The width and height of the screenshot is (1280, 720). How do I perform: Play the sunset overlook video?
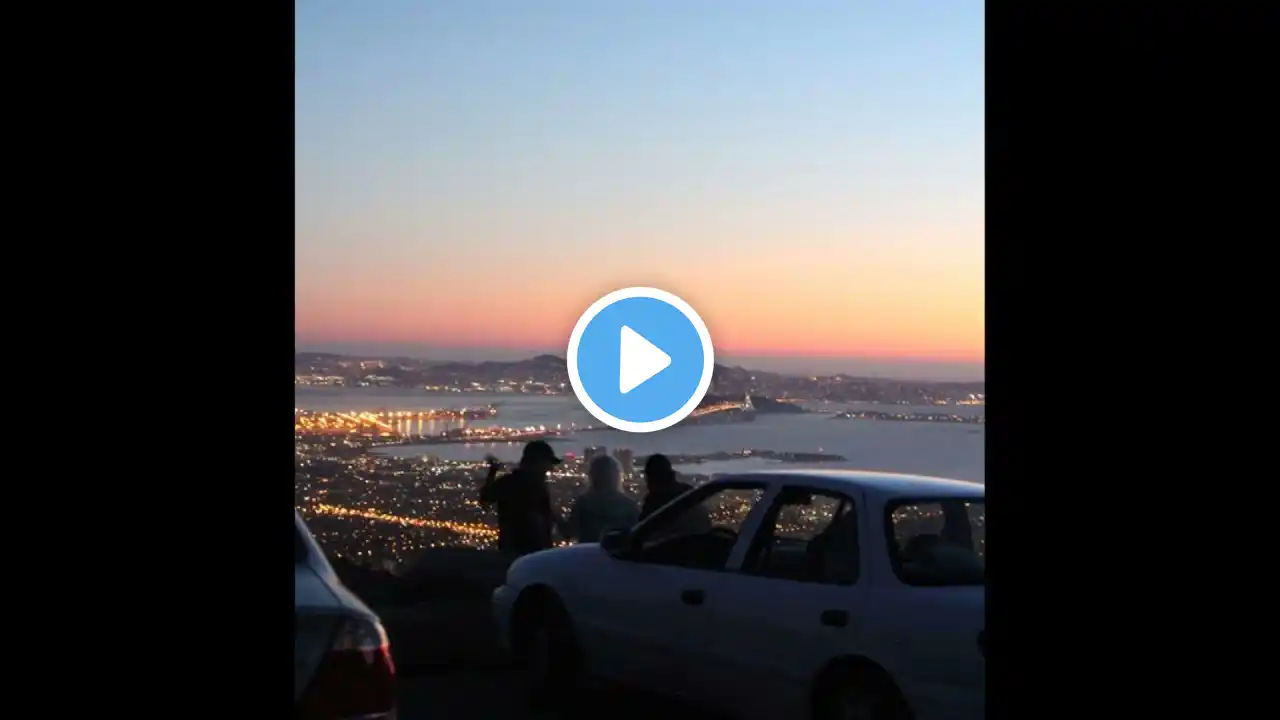click(x=640, y=359)
